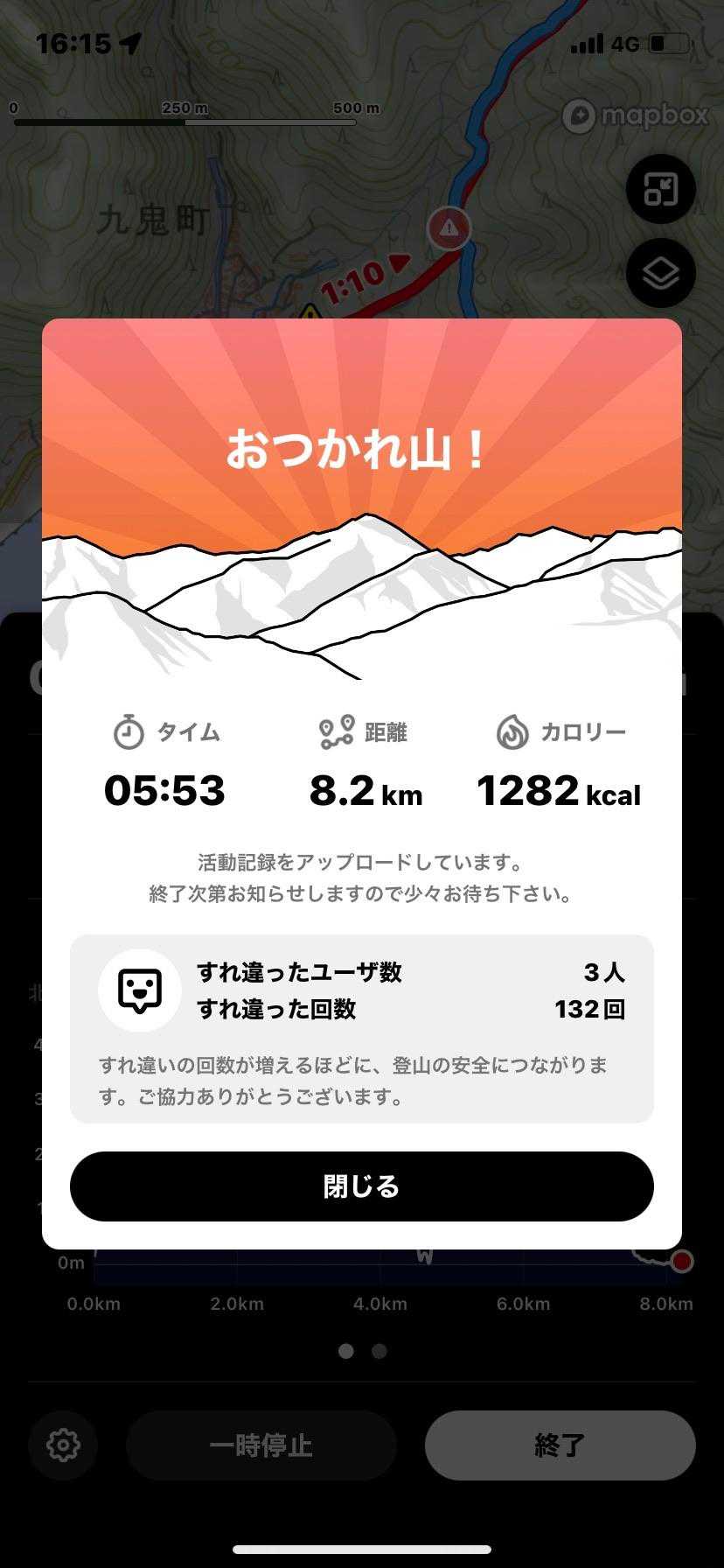The width and height of the screenshot is (724, 1568).
Task: Open the map layers button
Action: pyautogui.click(x=660, y=273)
